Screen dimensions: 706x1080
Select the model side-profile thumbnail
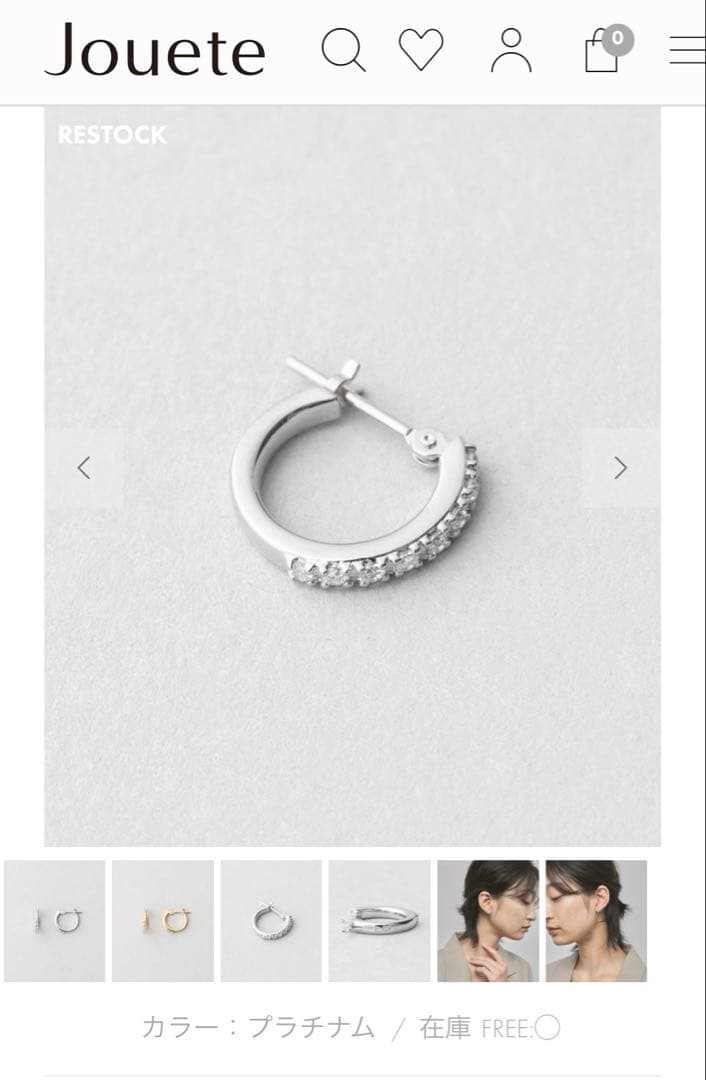tap(596, 921)
